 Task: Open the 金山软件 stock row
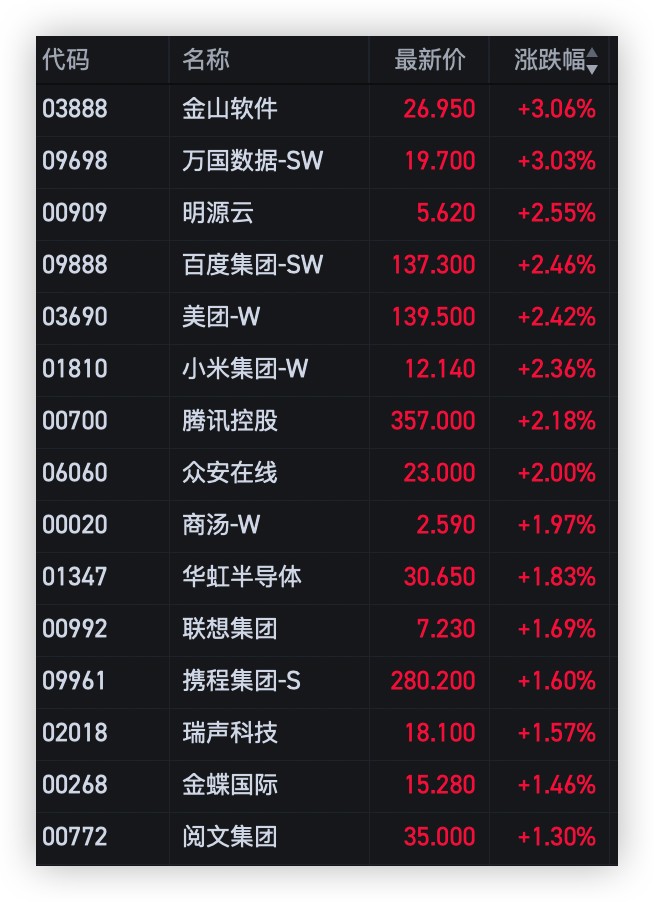(x=229, y=109)
